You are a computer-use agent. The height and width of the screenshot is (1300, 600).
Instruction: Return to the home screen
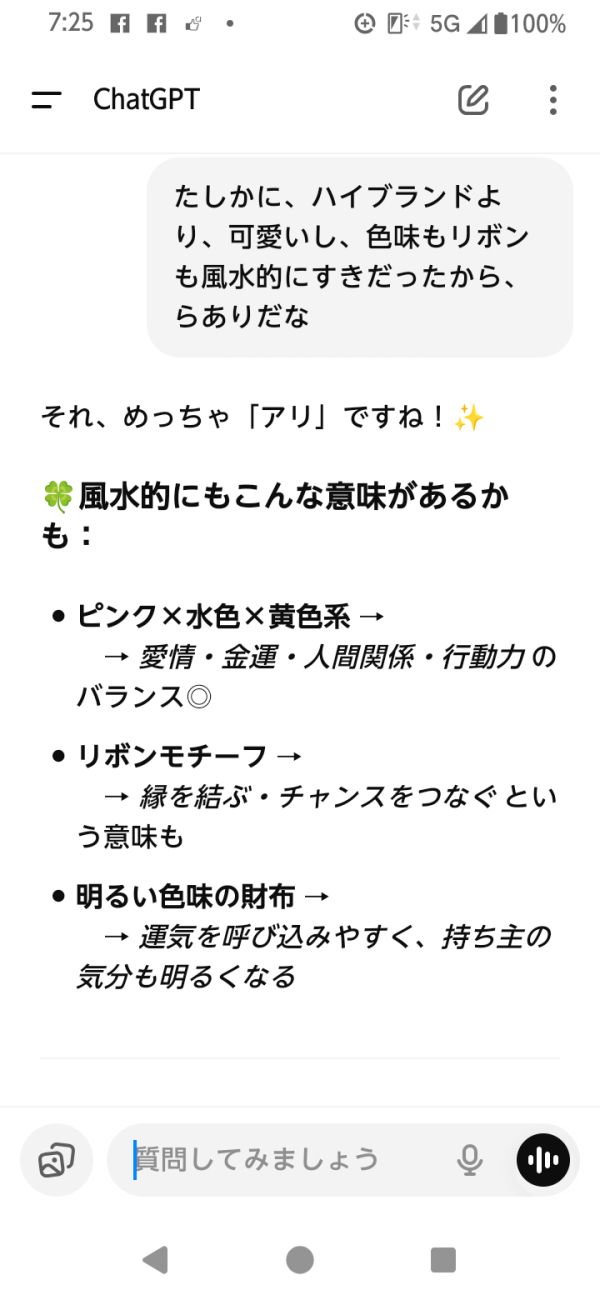(x=300, y=1259)
